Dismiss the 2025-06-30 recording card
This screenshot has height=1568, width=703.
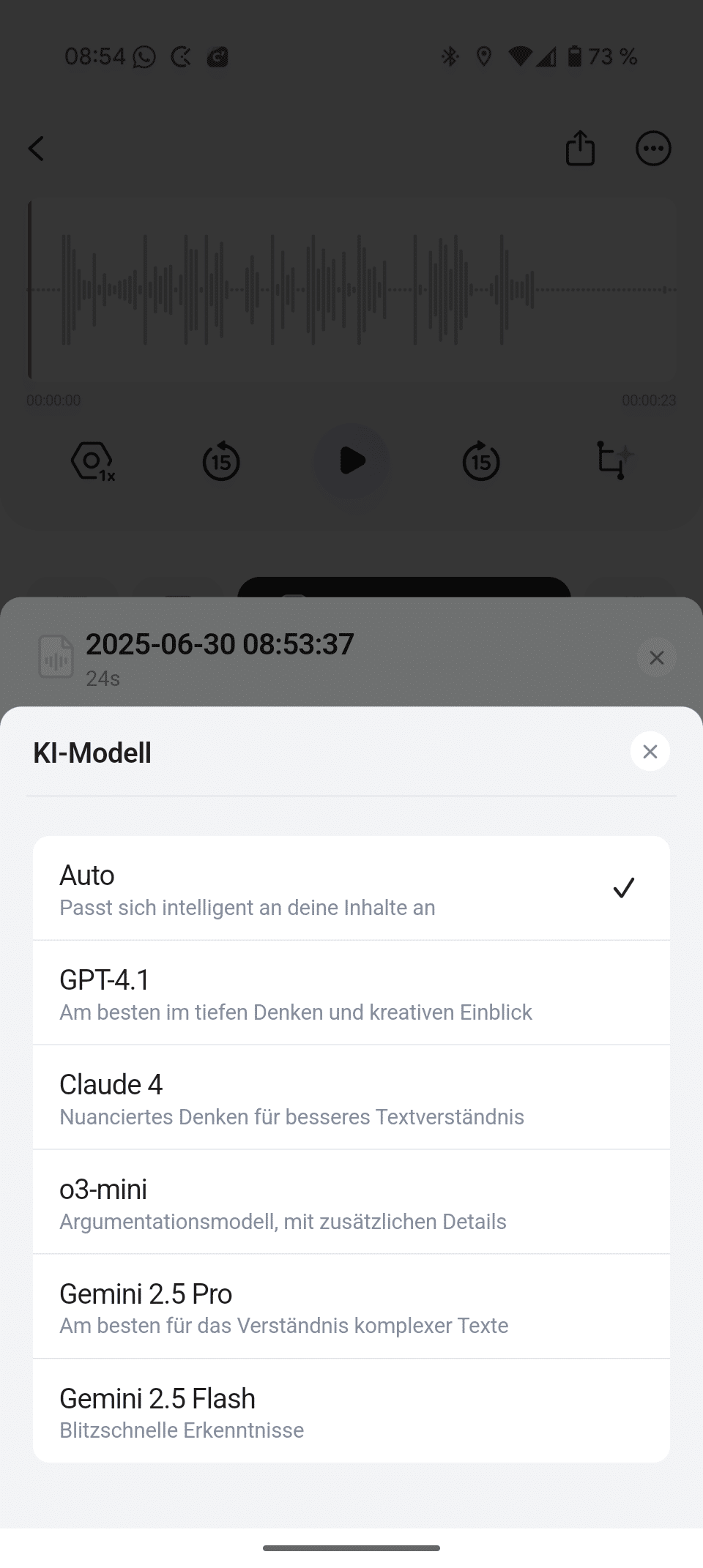coord(656,657)
